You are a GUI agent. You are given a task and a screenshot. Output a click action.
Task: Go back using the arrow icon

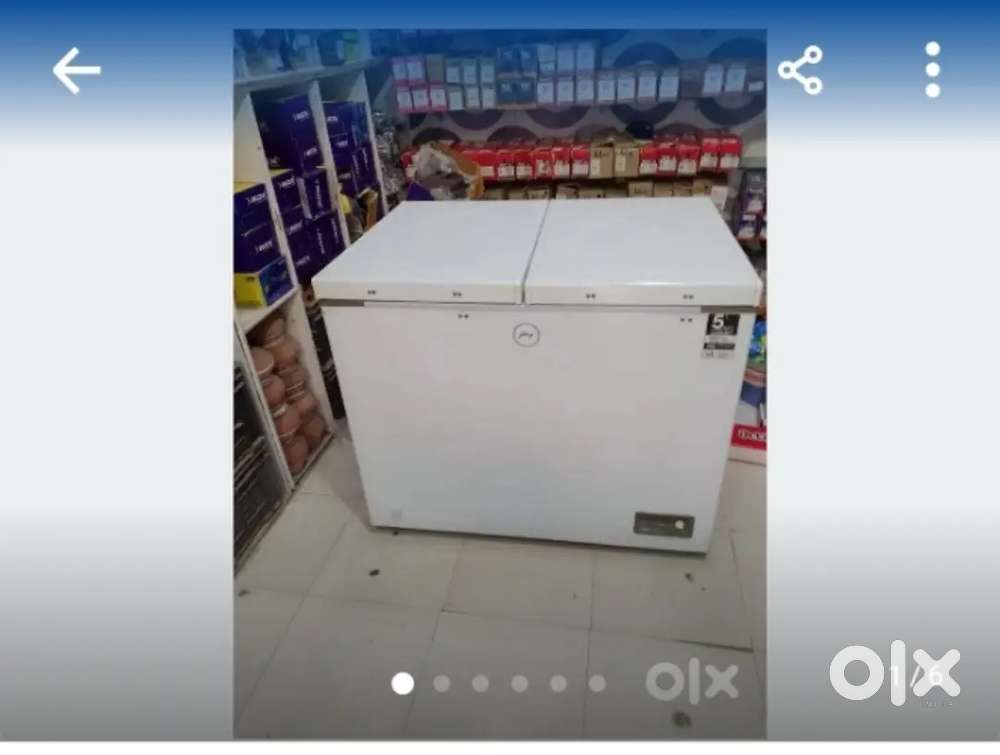click(x=77, y=71)
